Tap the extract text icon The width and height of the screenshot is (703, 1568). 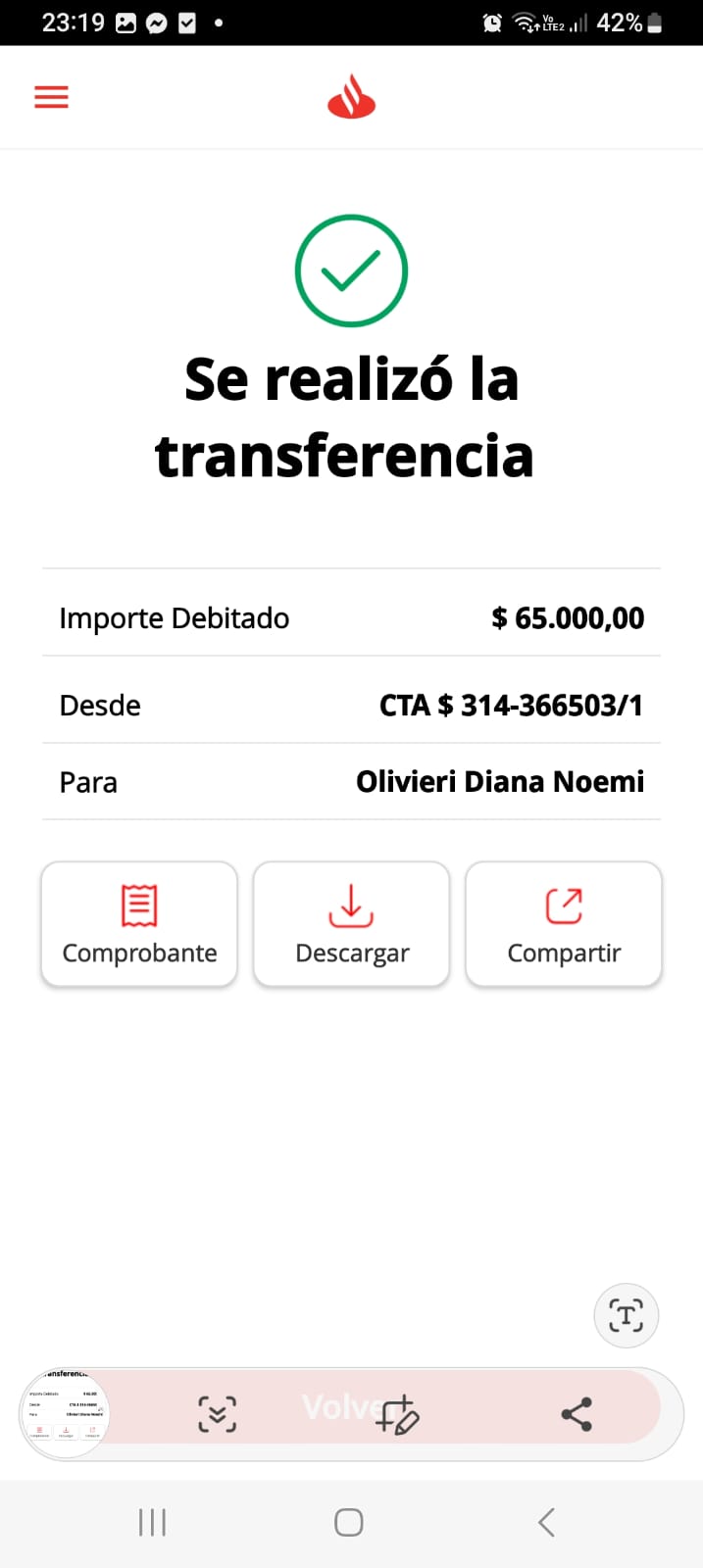click(x=627, y=1315)
